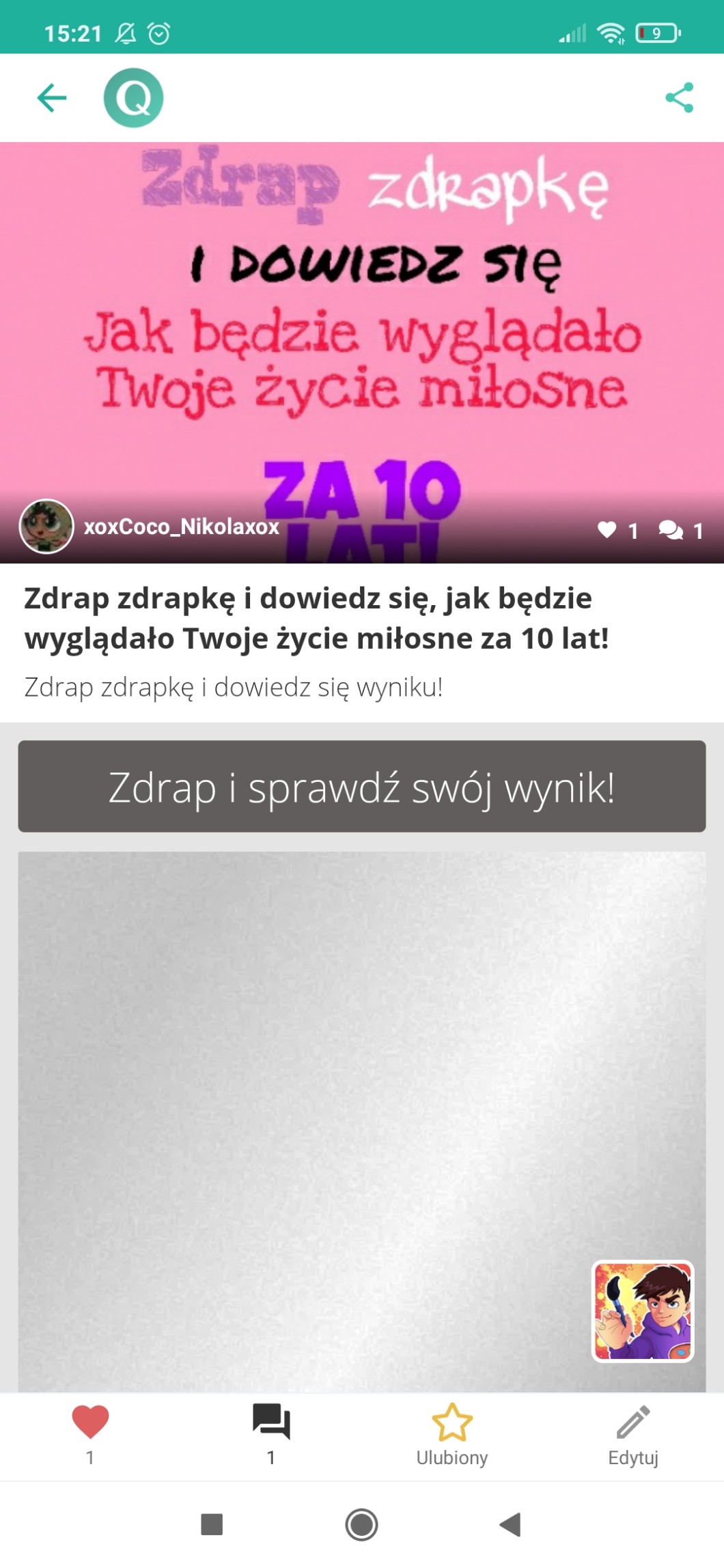The height and width of the screenshot is (1568, 724).
Task: Open recent apps overview
Action: [212, 1524]
